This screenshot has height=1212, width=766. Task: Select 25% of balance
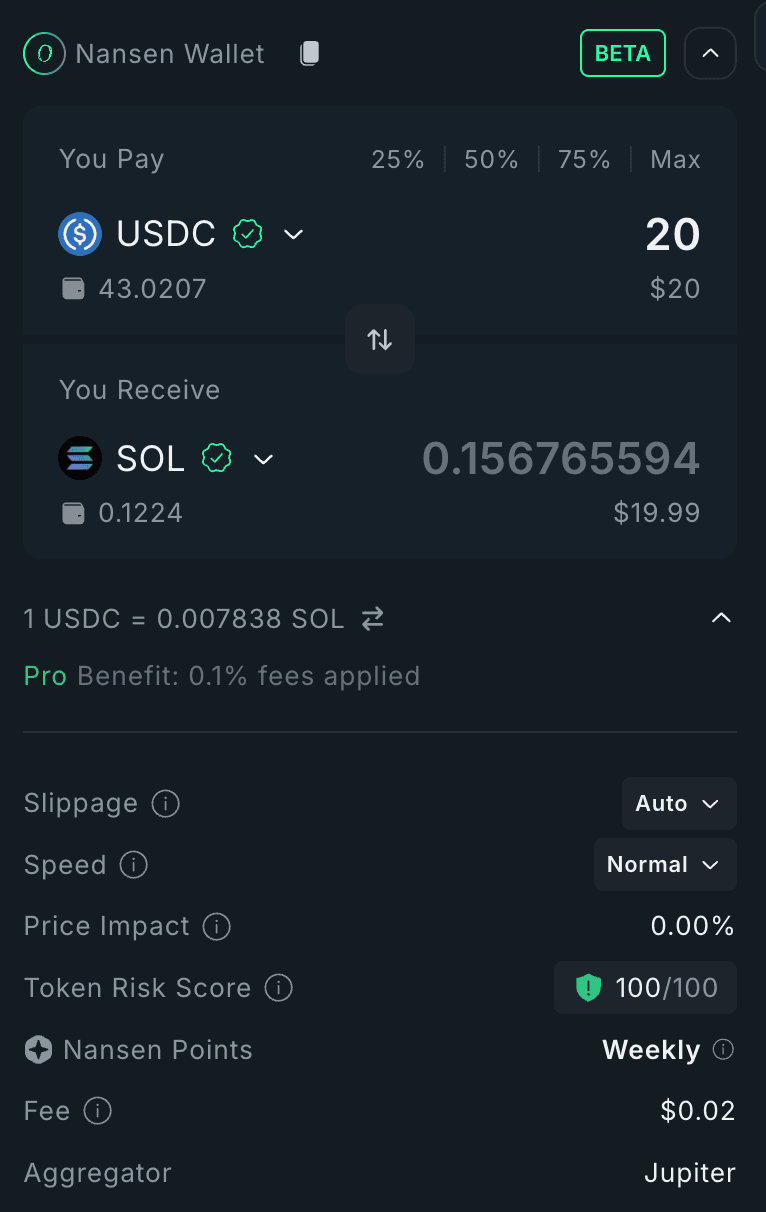coord(398,159)
